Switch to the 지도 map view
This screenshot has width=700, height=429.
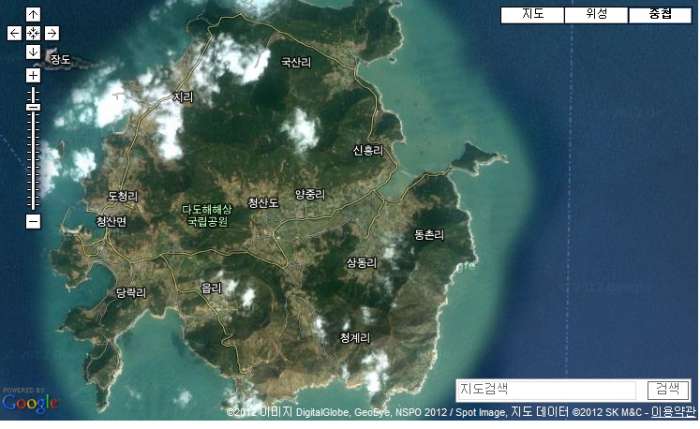(x=532, y=15)
